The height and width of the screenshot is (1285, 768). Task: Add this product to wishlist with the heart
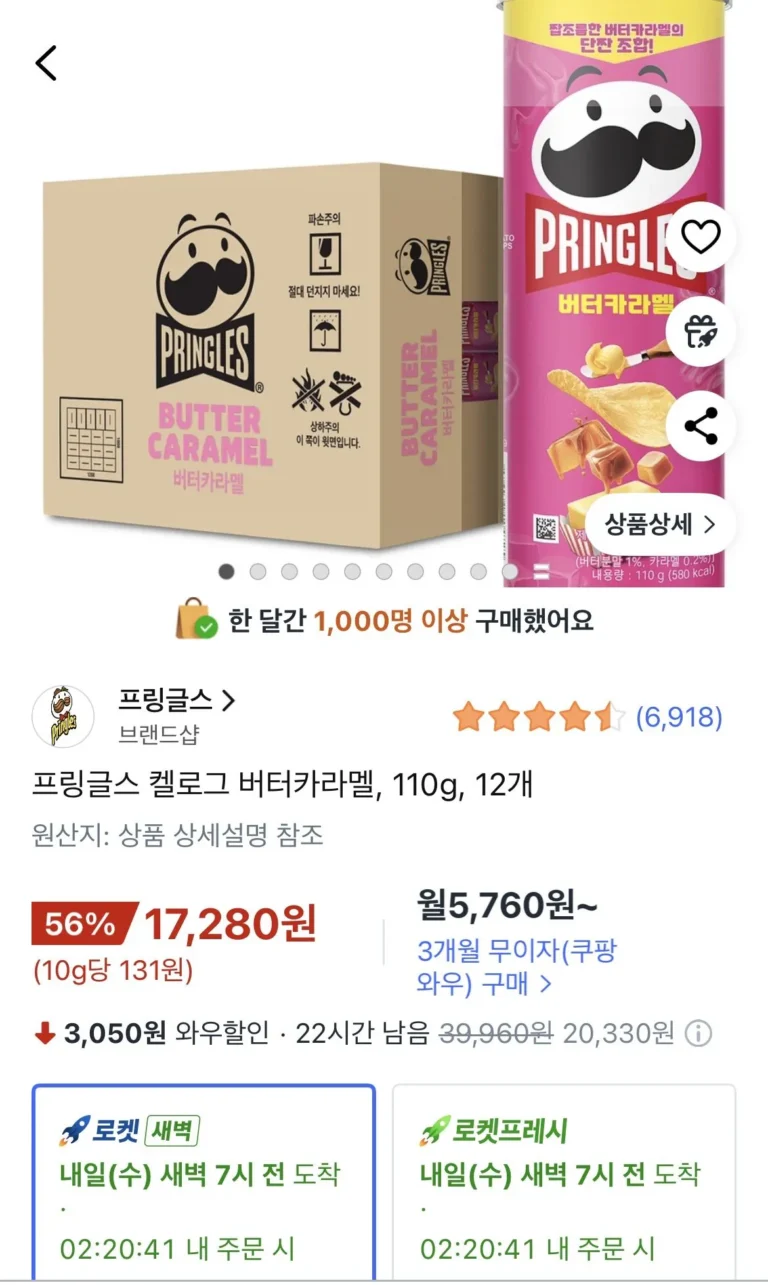701,237
